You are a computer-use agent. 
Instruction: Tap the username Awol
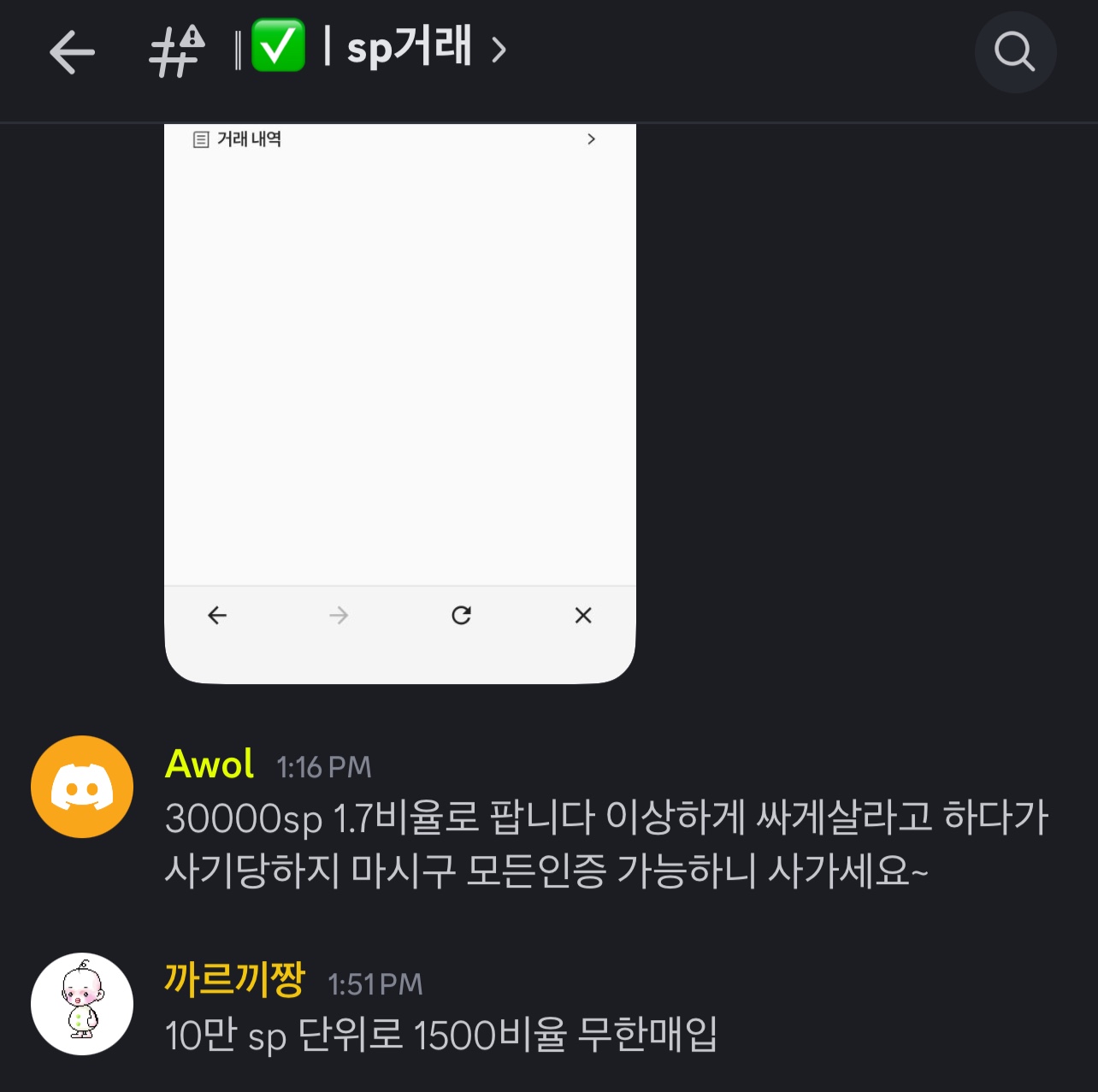(210, 764)
